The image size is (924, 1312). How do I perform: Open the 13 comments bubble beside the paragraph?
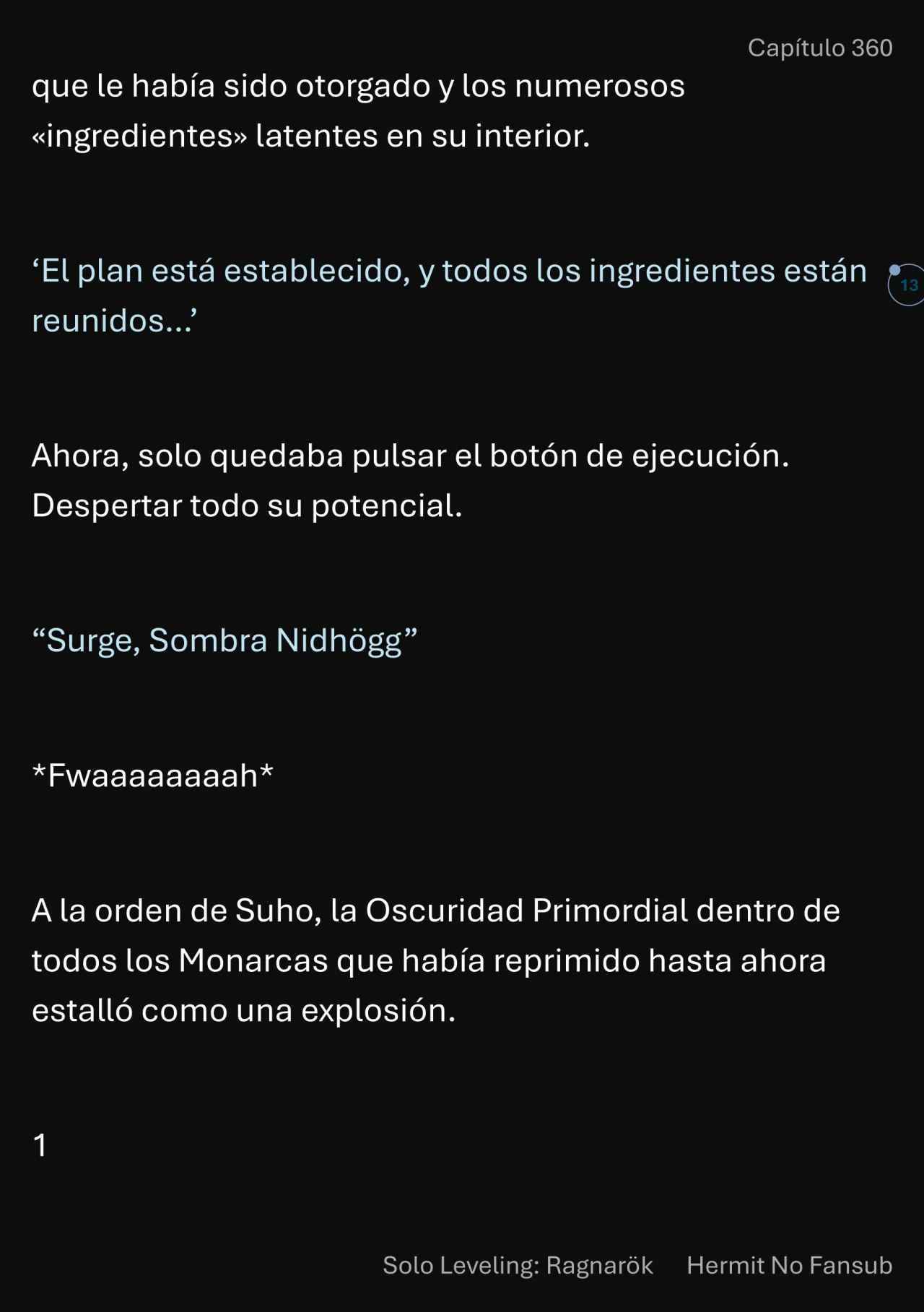pos(908,285)
